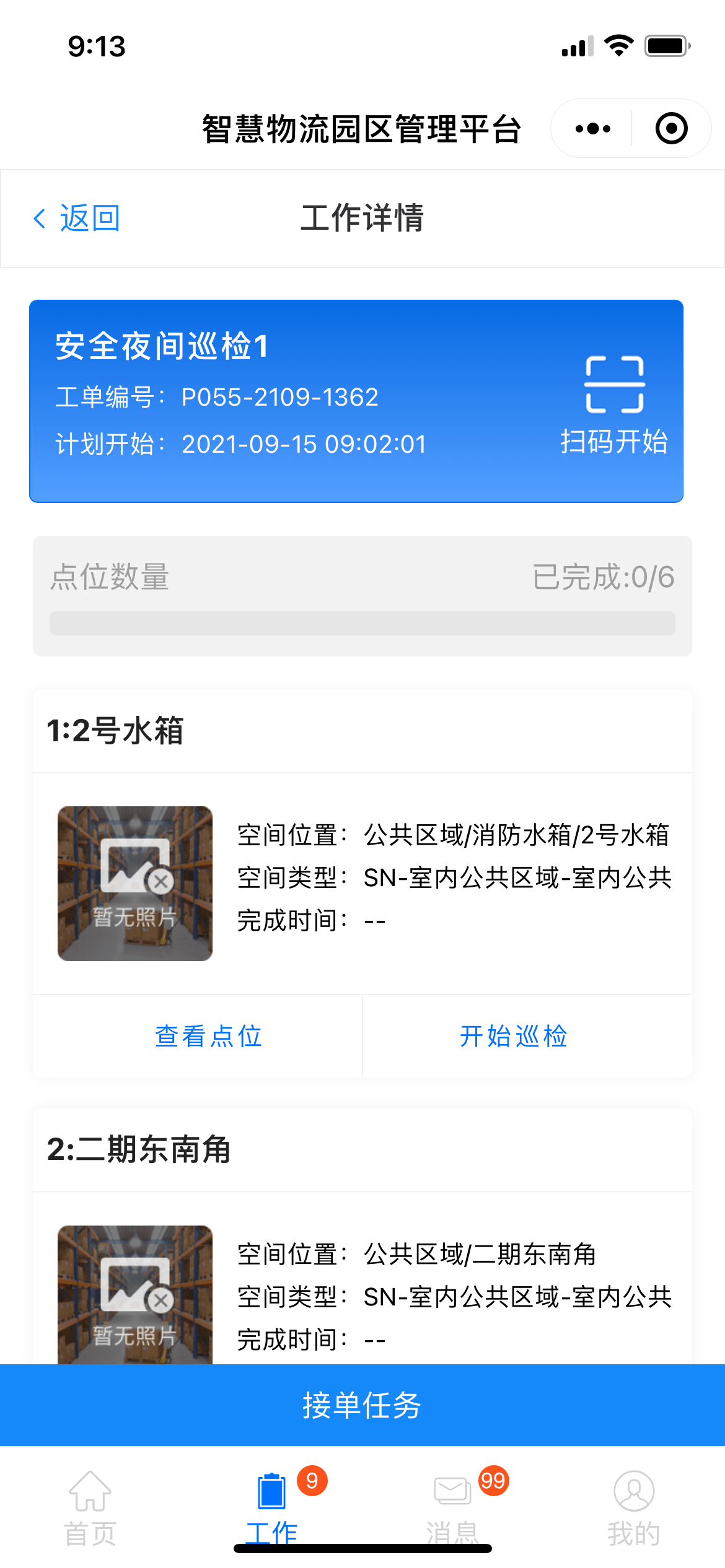This screenshot has height=1568, width=725.
Task: Tap the 返回 back button
Action: (77, 219)
